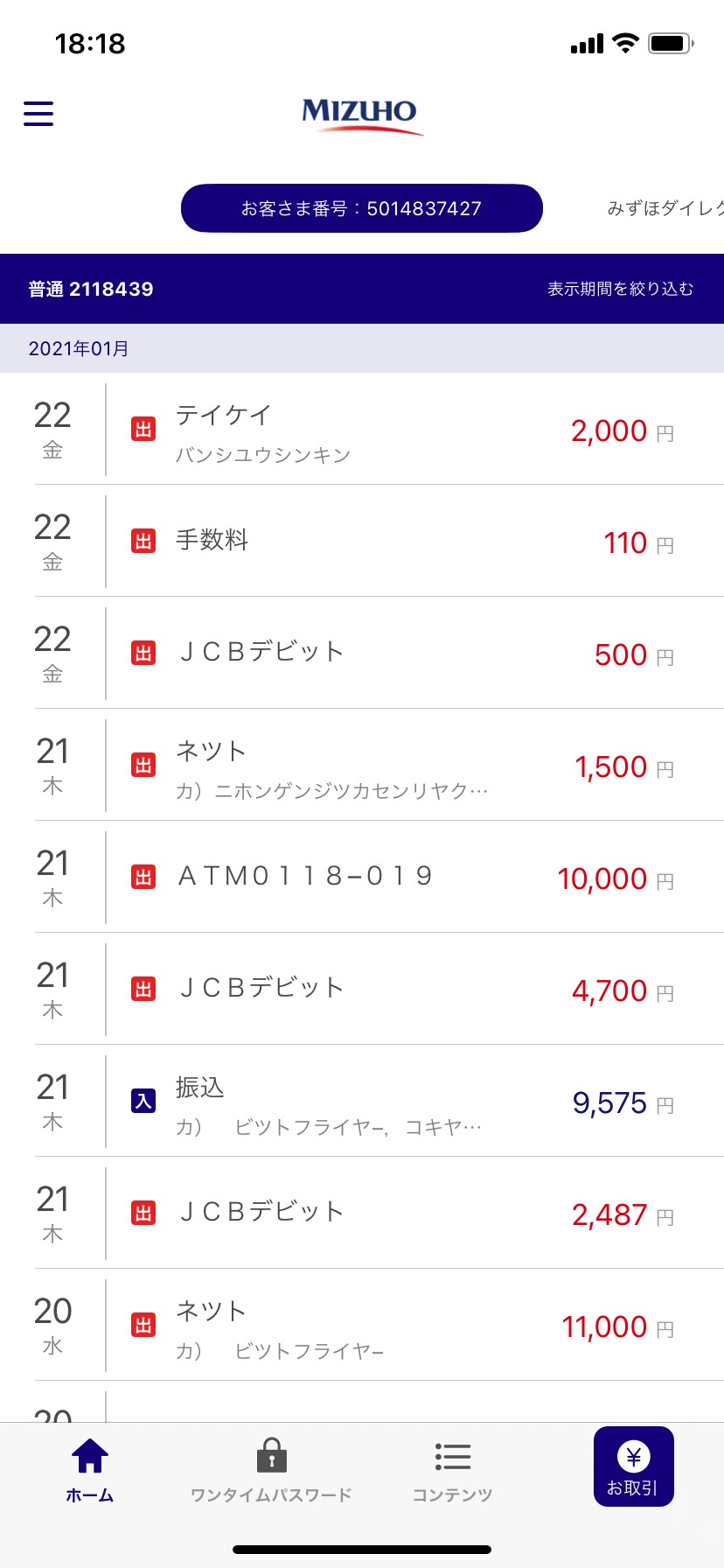Open the JCBデビット 2,487円 transaction
The image size is (724, 1568).
click(x=362, y=1213)
